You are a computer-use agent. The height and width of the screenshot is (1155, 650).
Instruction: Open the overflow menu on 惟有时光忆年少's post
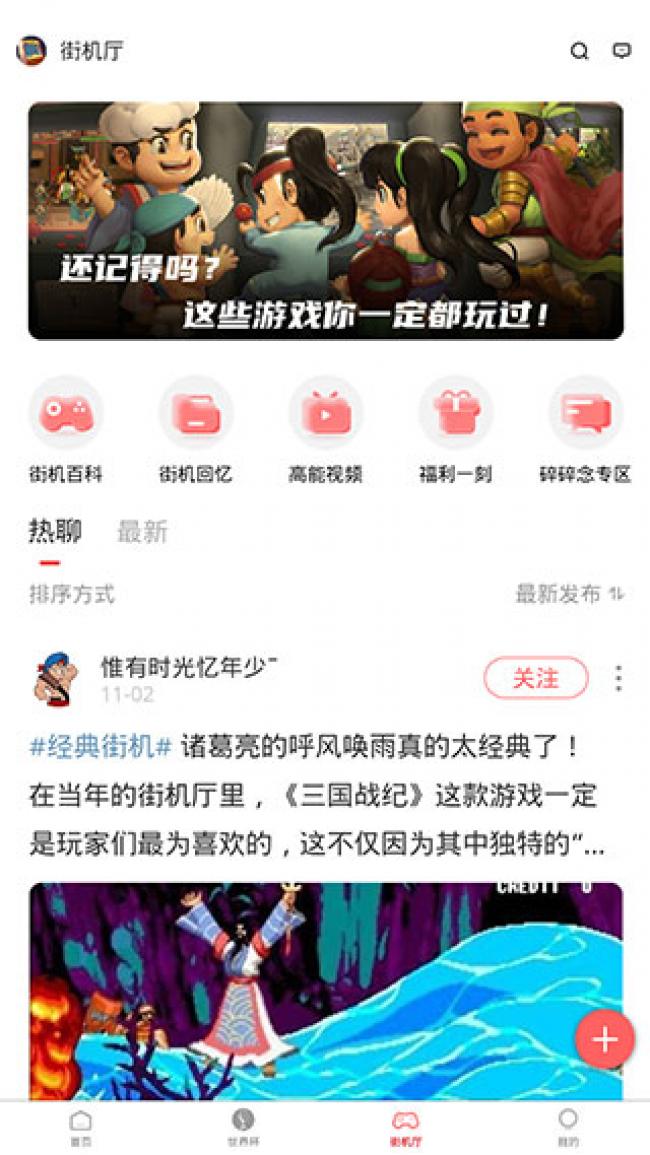pos(619,678)
